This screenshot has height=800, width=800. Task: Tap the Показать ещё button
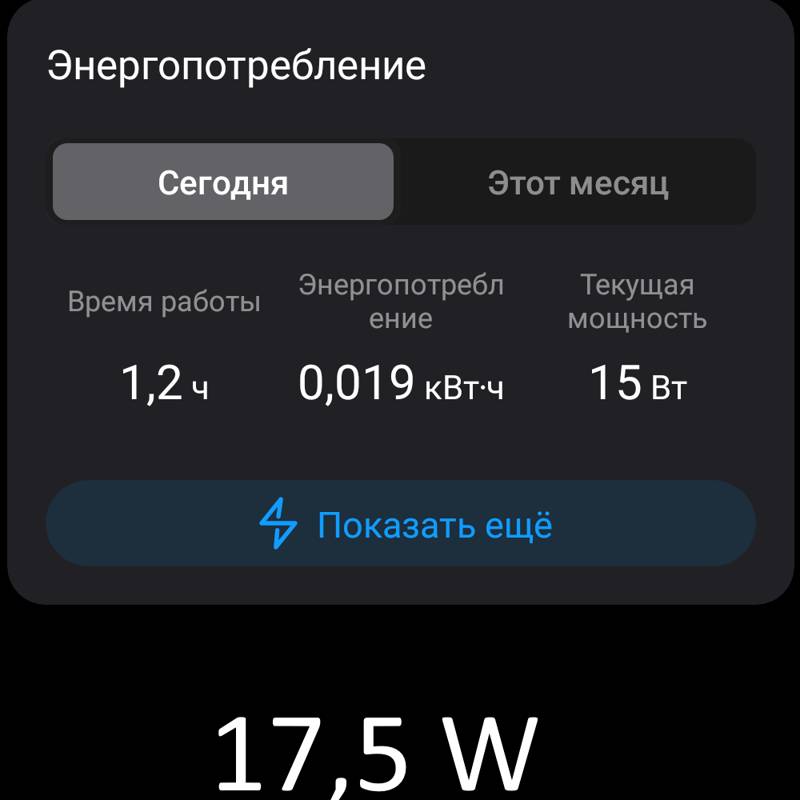(x=401, y=524)
